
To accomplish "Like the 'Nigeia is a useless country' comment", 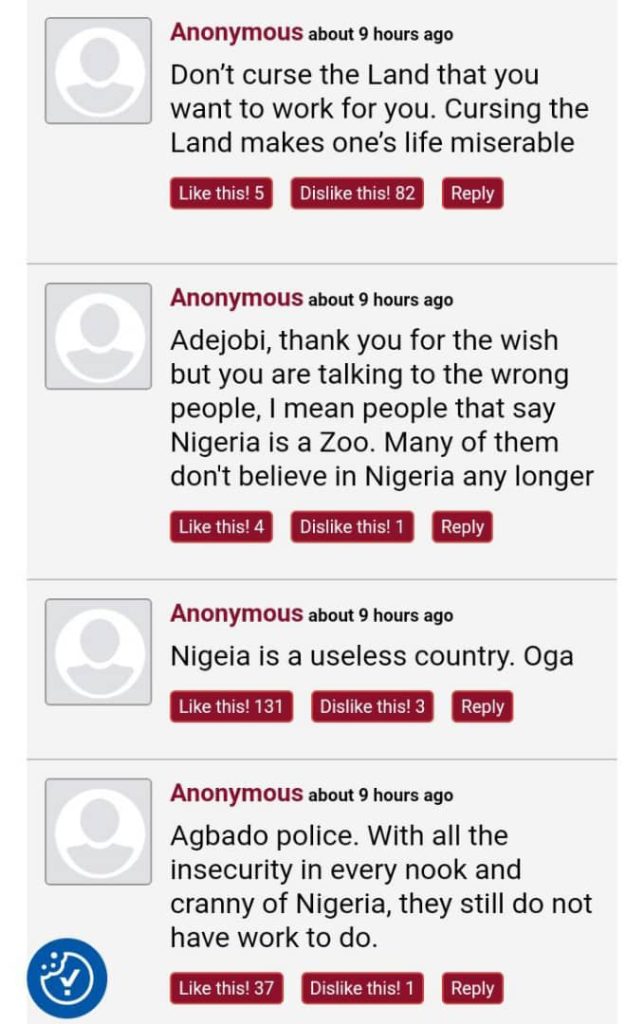I will click(231, 707).
